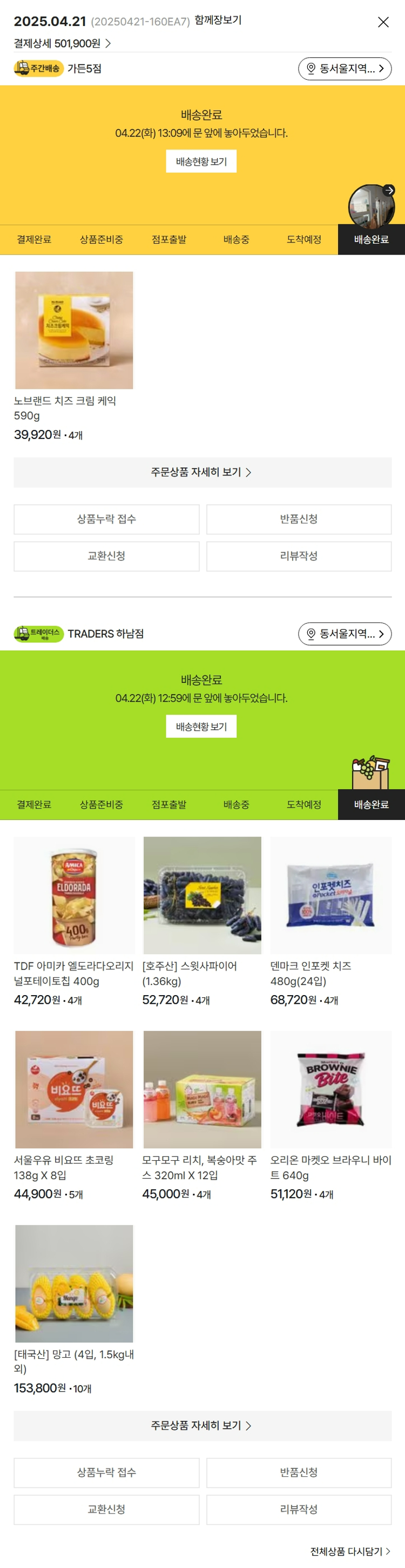This screenshot has width=405, height=1568.
Task: Report 상품누락 접수 for 가든5점 order
Action: [x=106, y=519]
